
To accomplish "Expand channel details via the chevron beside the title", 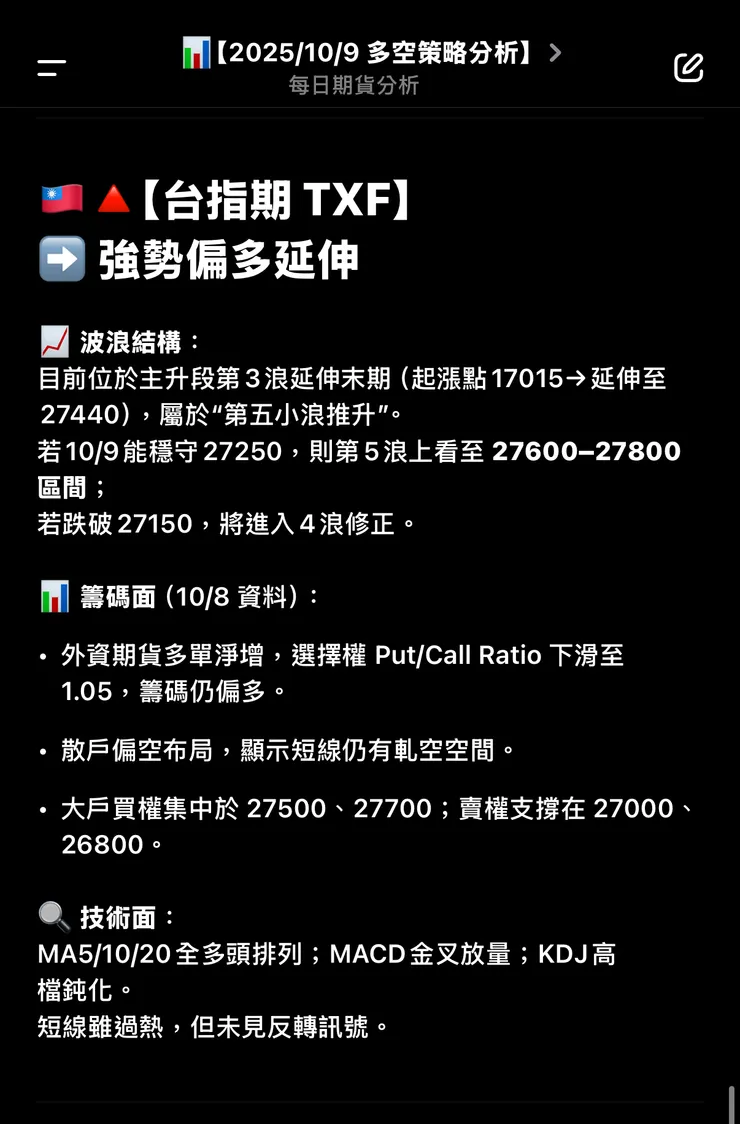I will (555, 54).
